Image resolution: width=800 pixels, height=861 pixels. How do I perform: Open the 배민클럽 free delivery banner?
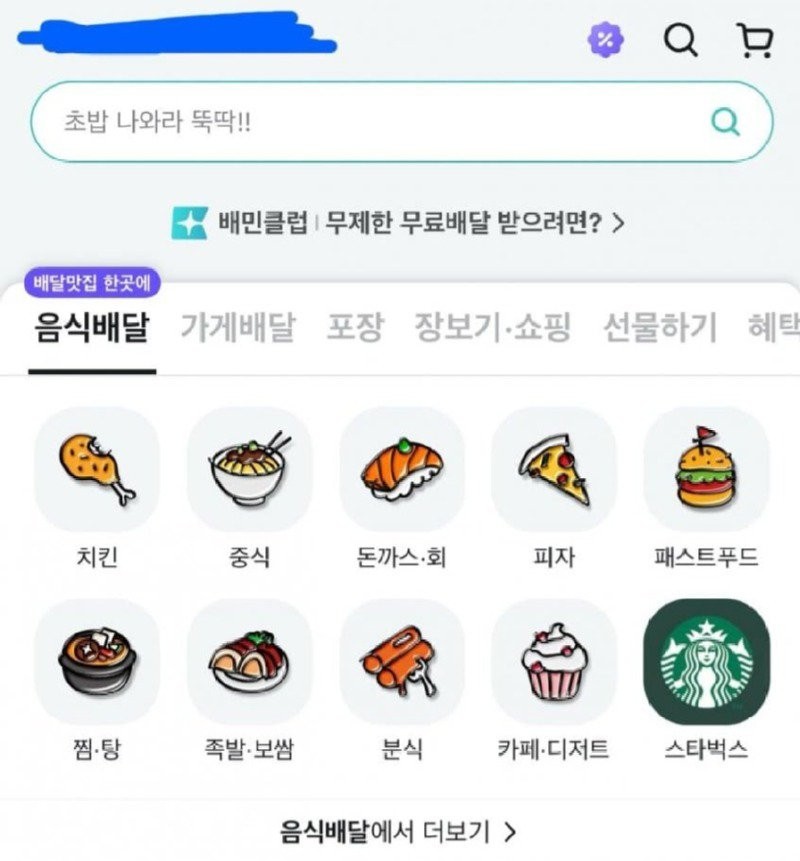399,222
